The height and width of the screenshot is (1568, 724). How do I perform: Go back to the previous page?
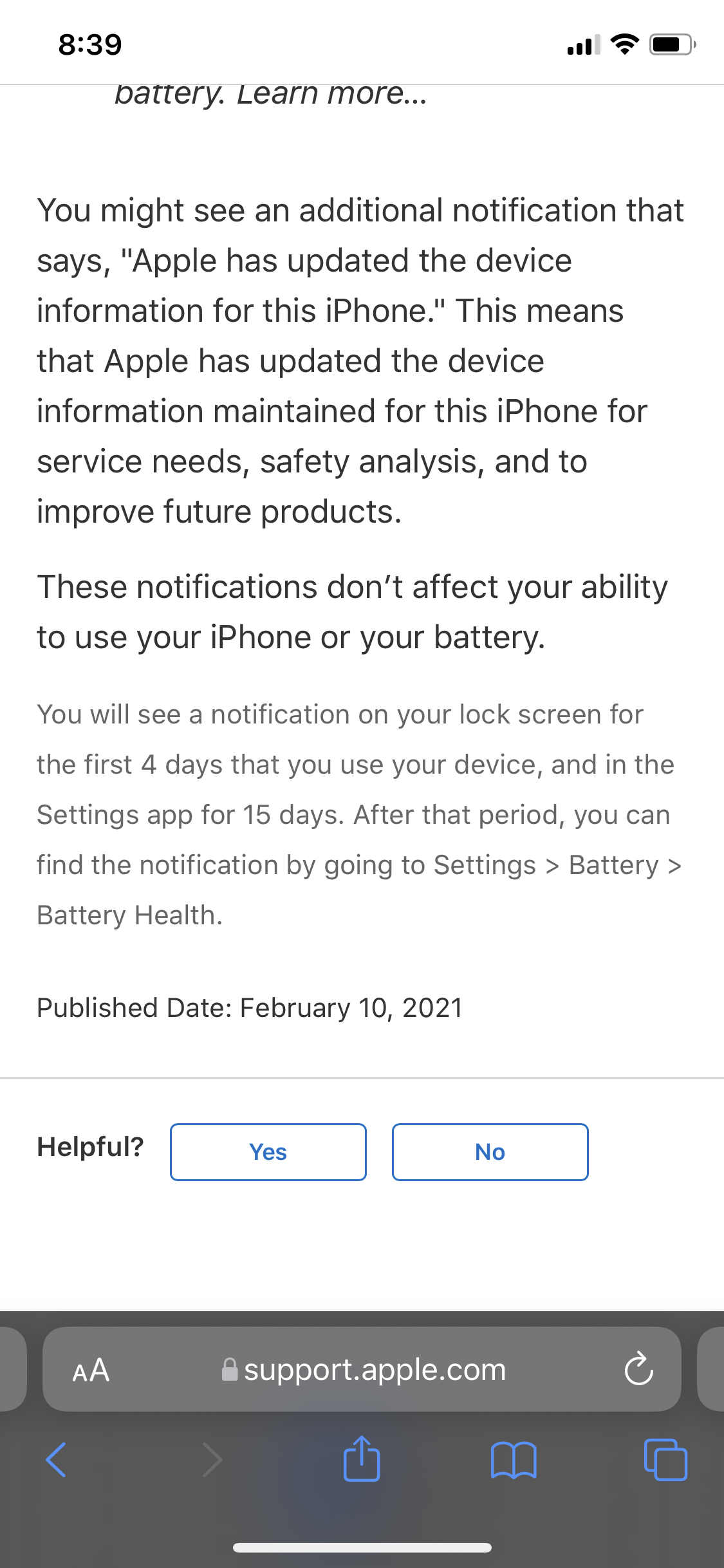coord(56,1460)
